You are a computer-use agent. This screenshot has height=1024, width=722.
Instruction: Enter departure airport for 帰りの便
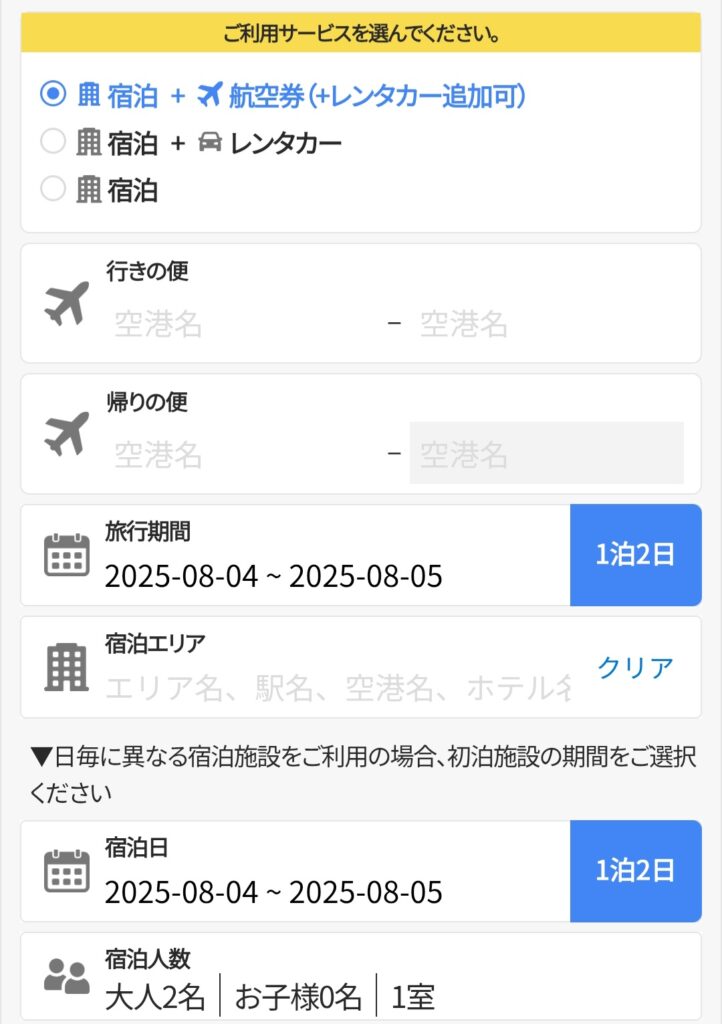240,455
